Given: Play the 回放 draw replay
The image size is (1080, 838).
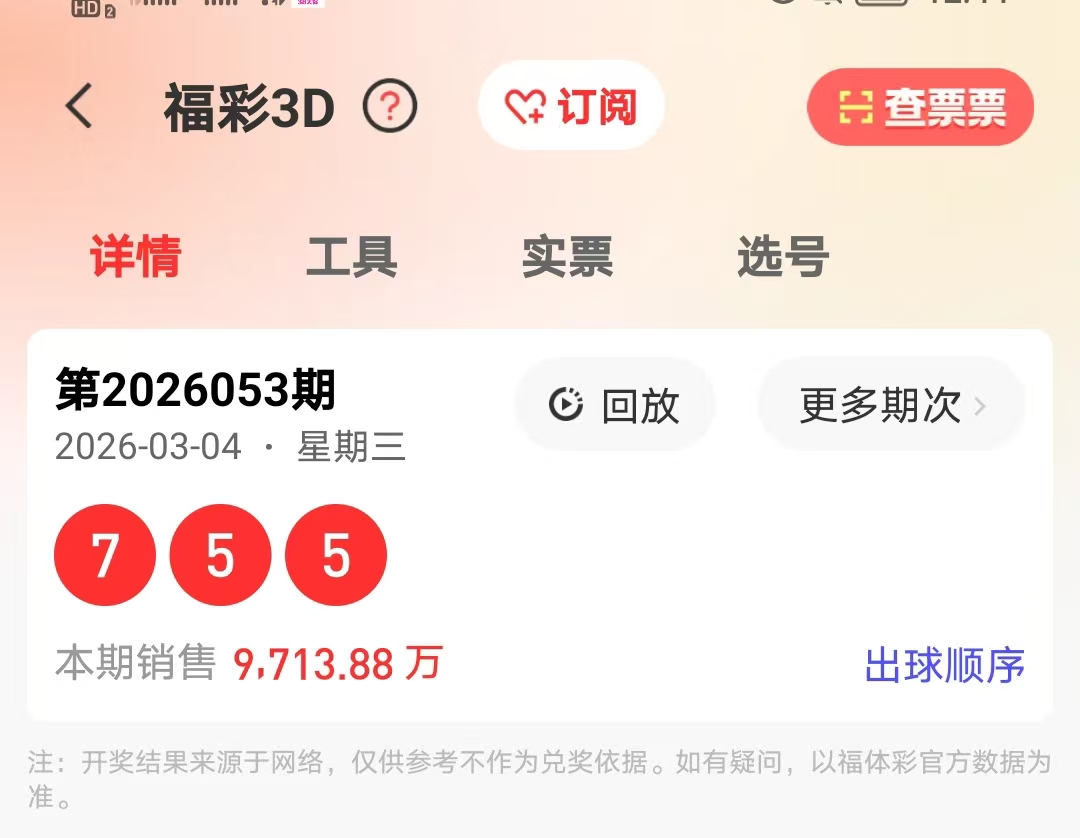Looking at the screenshot, I should [x=615, y=405].
